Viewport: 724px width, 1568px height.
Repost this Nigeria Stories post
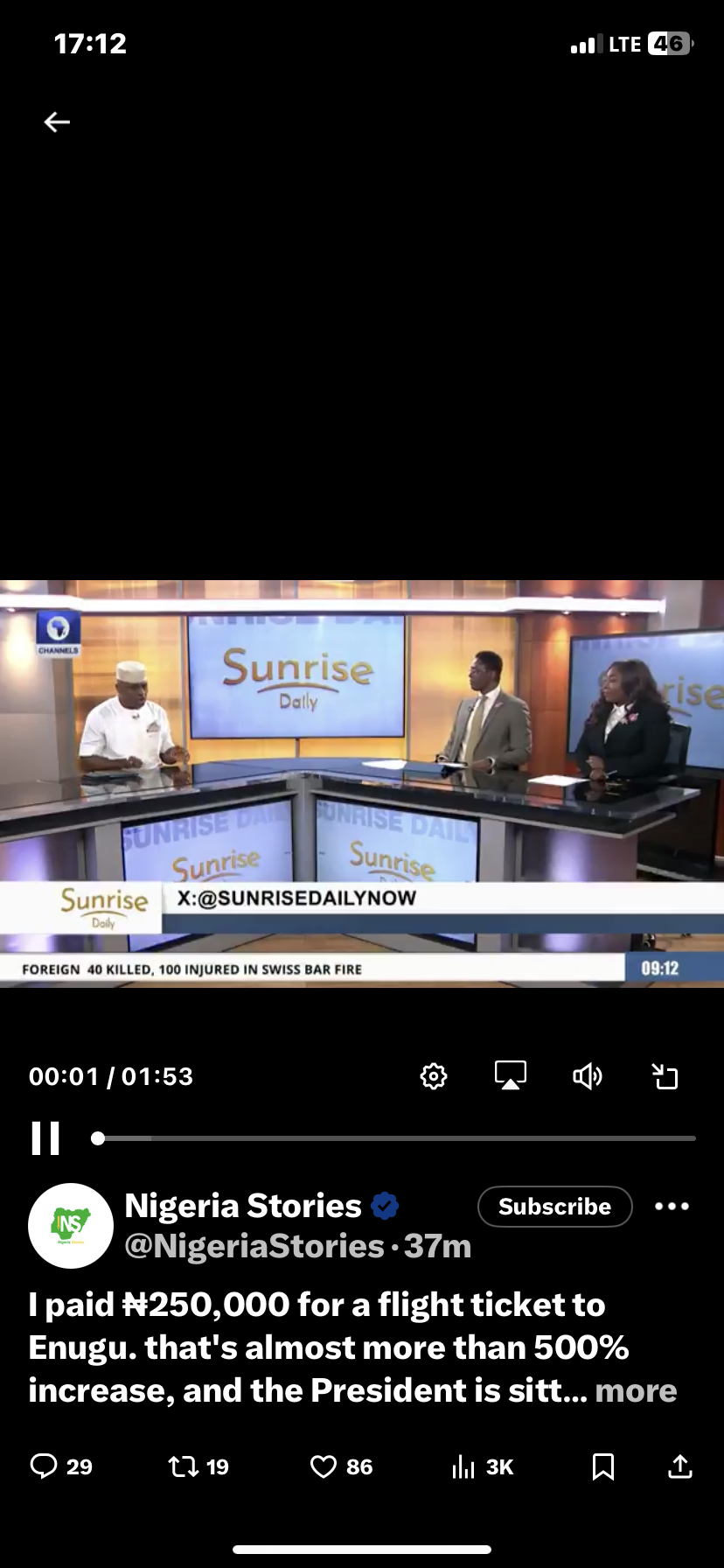pos(184,1466)
